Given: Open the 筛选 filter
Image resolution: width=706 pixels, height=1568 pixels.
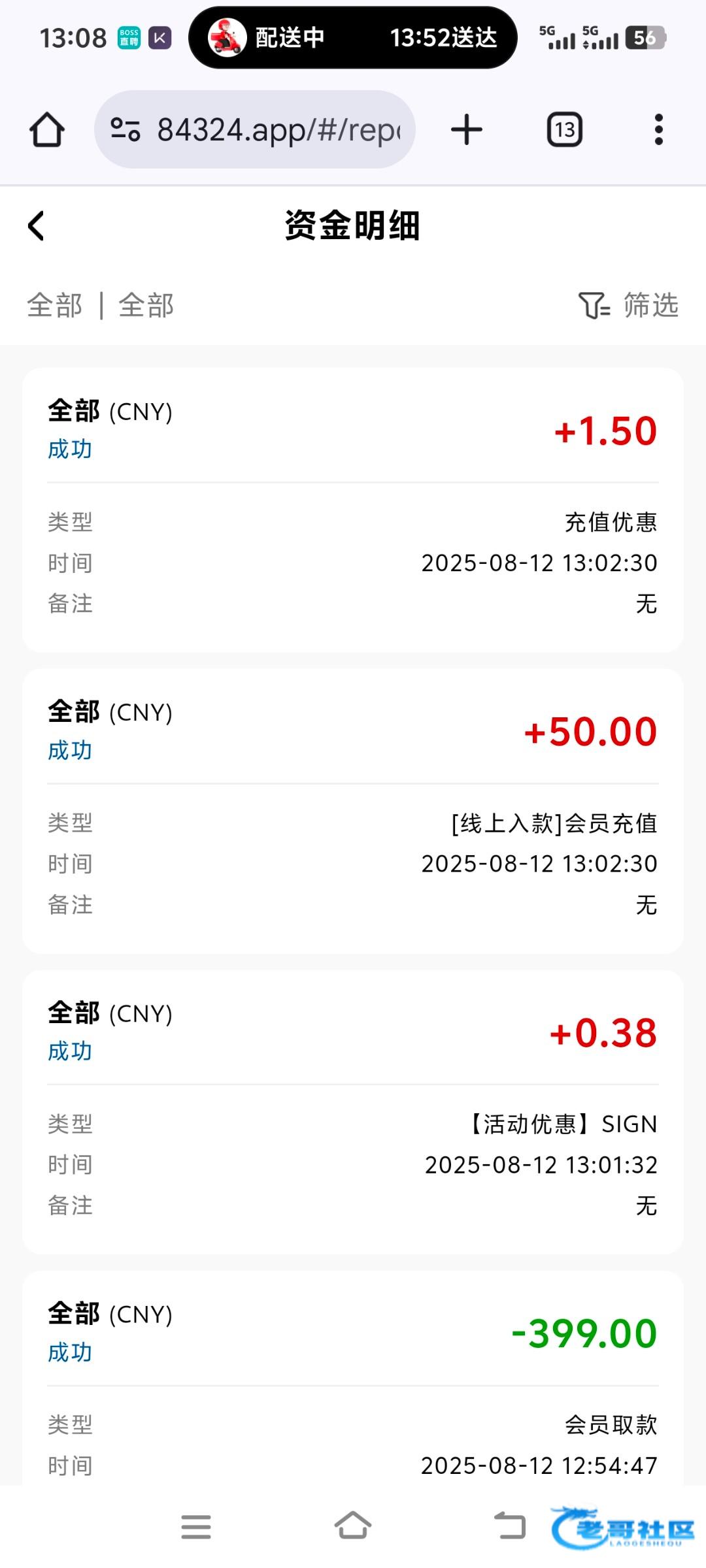Looking at the screenshot, I should [628, 305].
